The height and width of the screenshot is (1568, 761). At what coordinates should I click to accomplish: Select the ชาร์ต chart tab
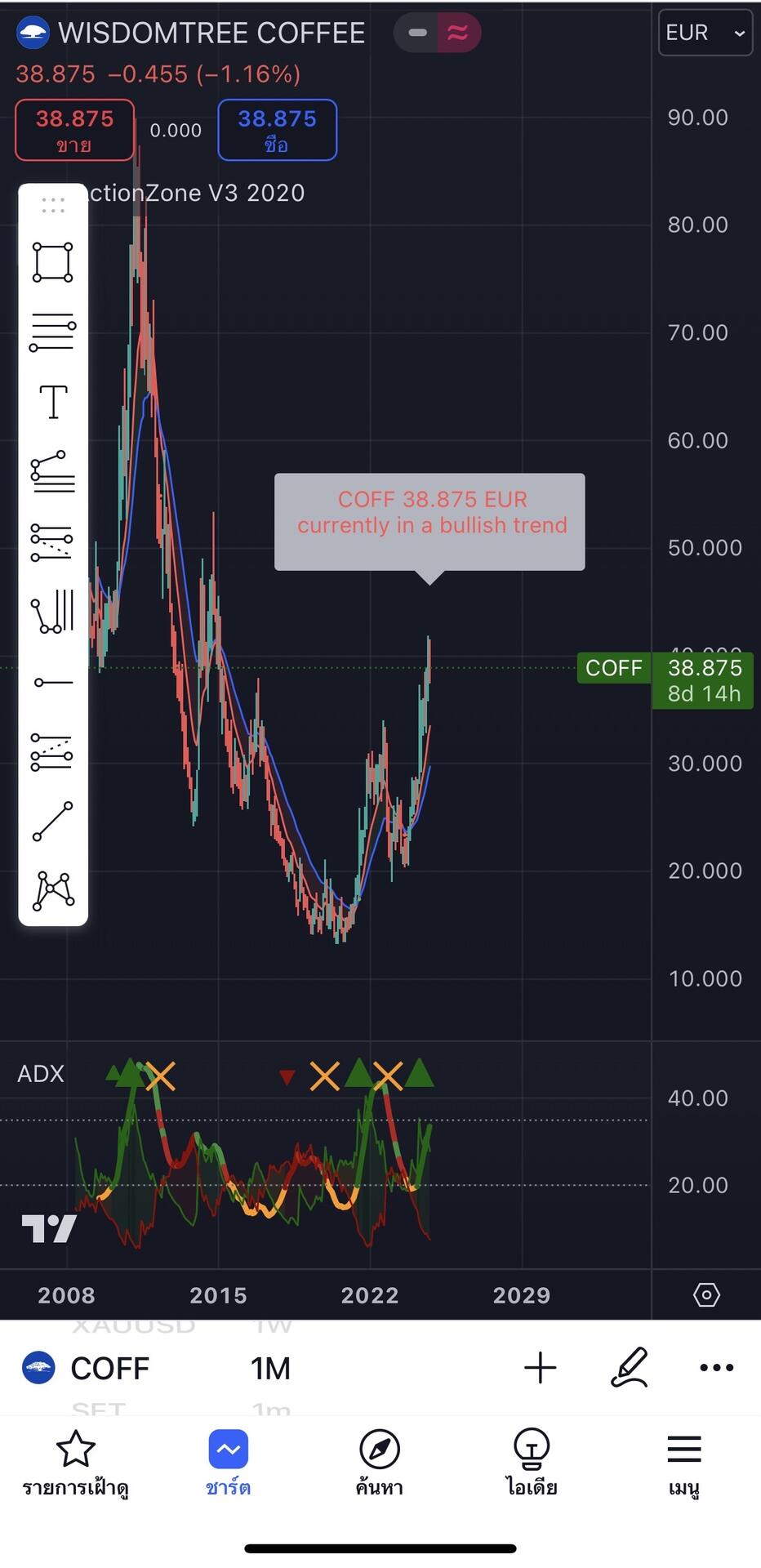tap(228, 1463)
